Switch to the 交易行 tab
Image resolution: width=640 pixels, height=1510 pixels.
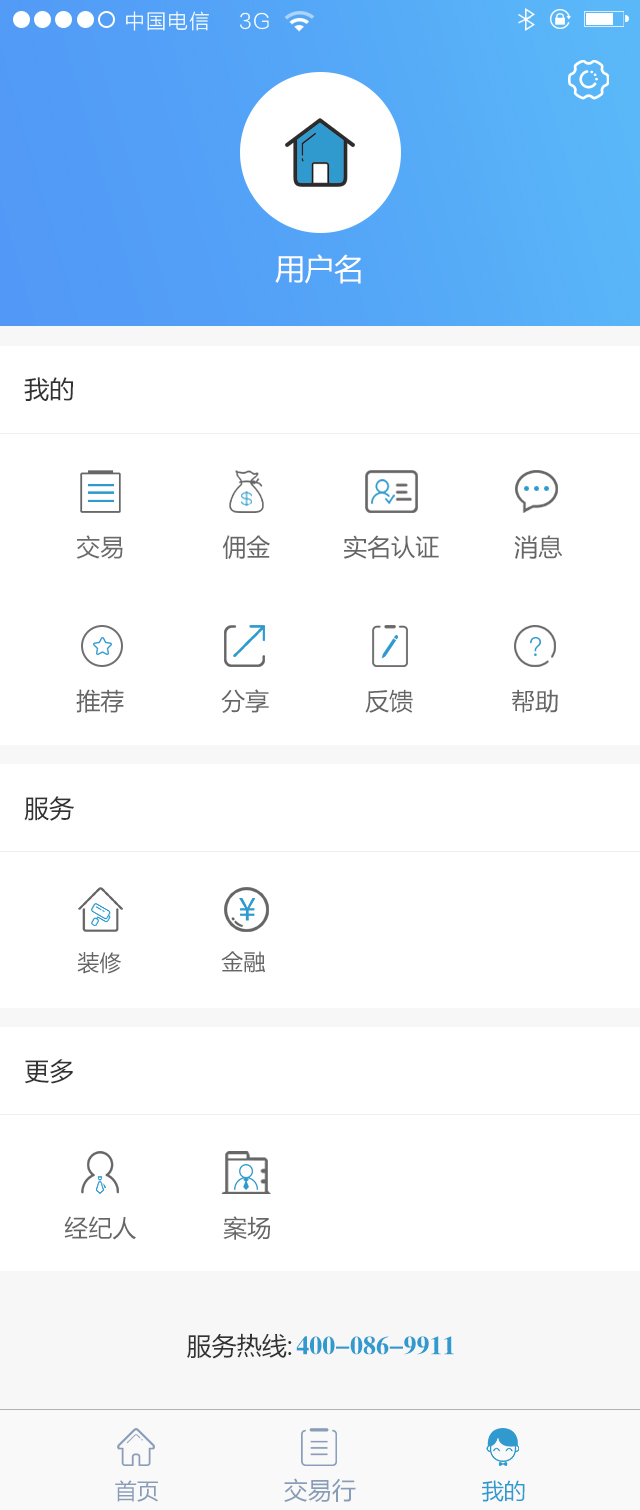coord(319,1463)
